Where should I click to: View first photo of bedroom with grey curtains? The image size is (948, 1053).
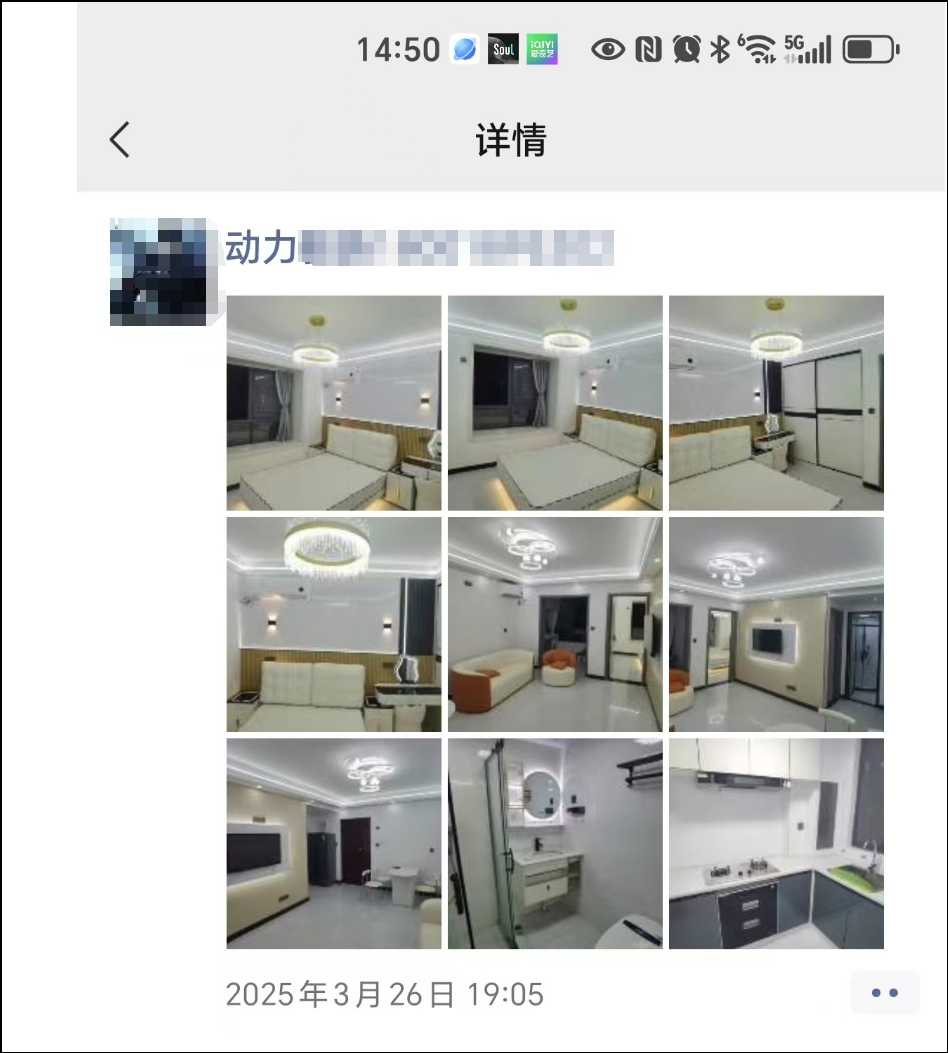333,403
